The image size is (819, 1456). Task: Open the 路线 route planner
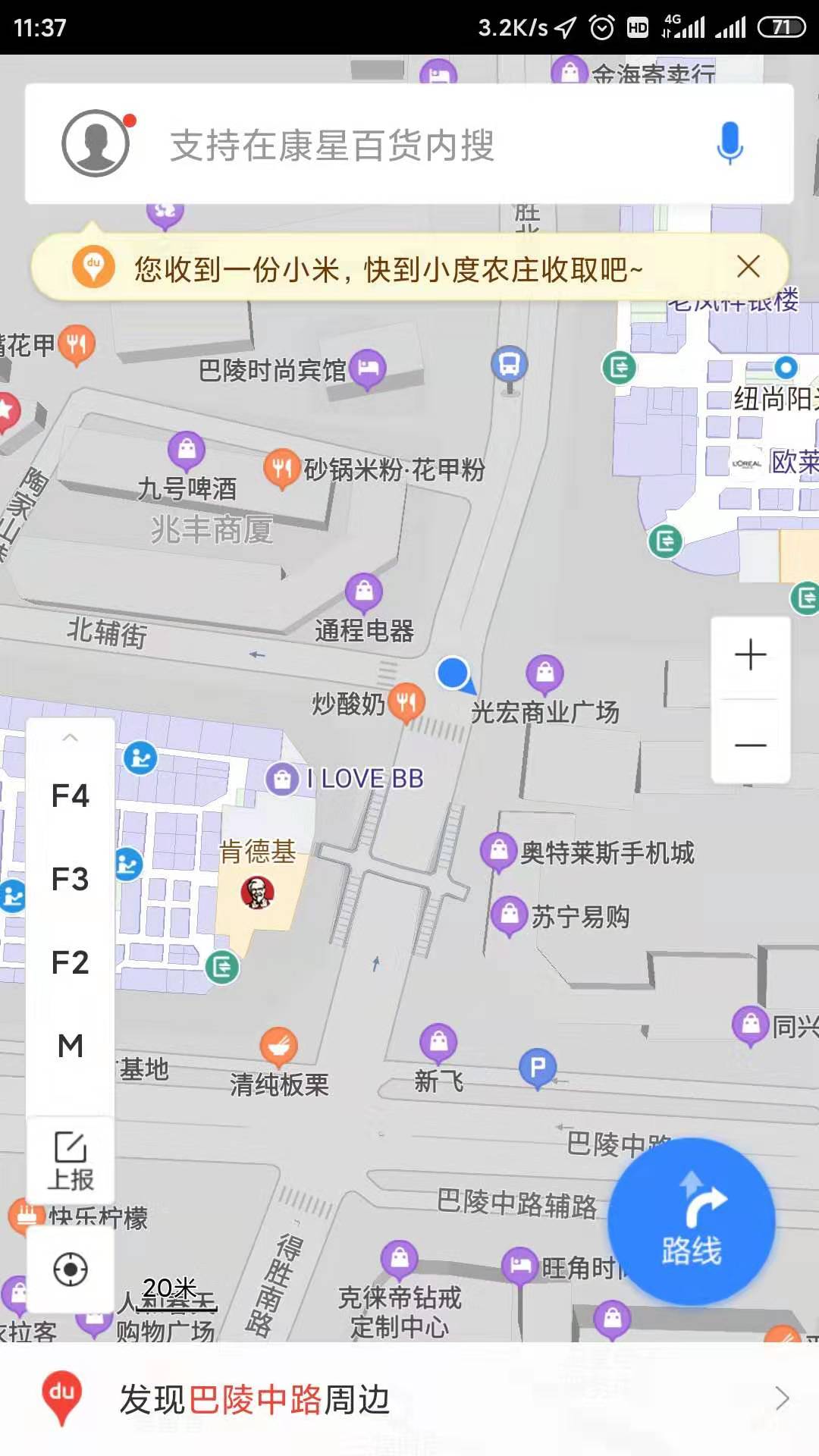[691, 1222]
